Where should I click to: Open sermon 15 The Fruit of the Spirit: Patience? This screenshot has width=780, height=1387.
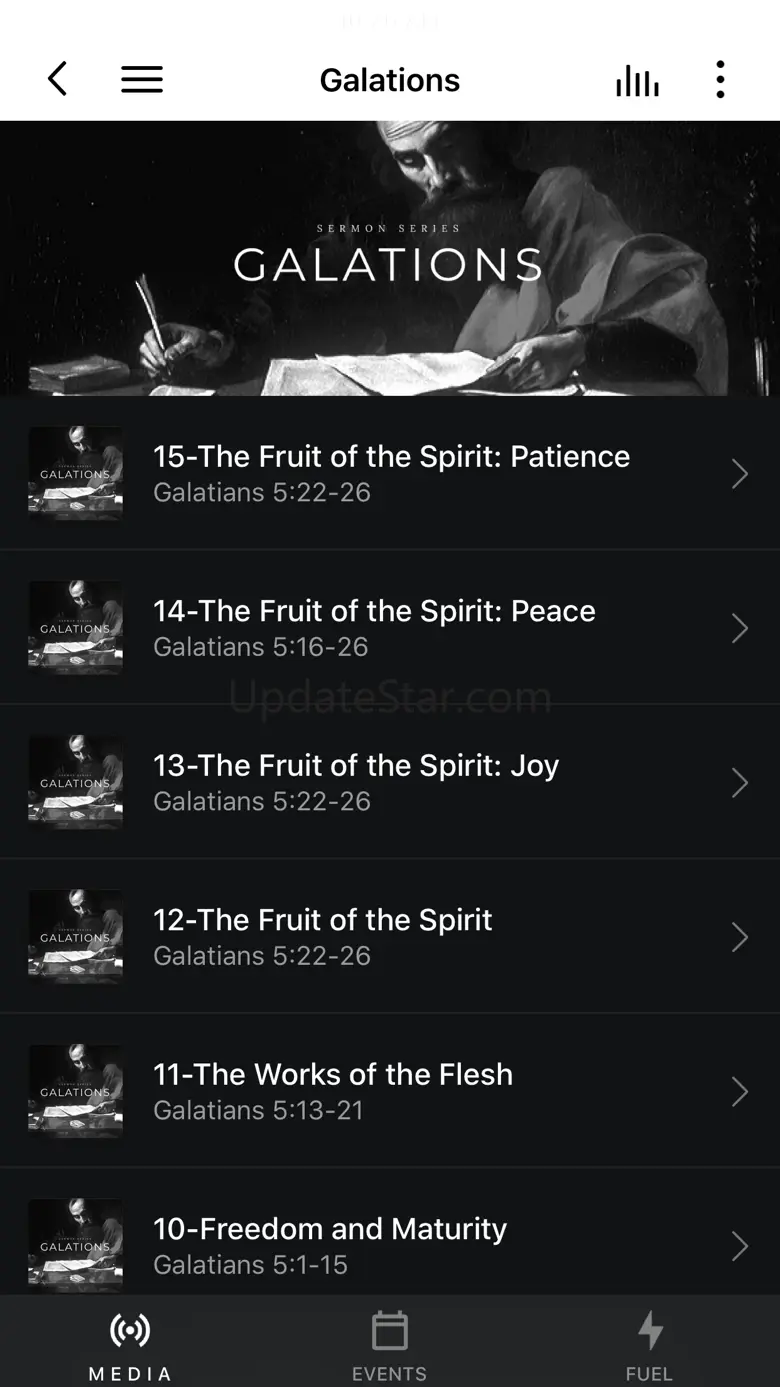pyautogui.click(x=390, y=473)
